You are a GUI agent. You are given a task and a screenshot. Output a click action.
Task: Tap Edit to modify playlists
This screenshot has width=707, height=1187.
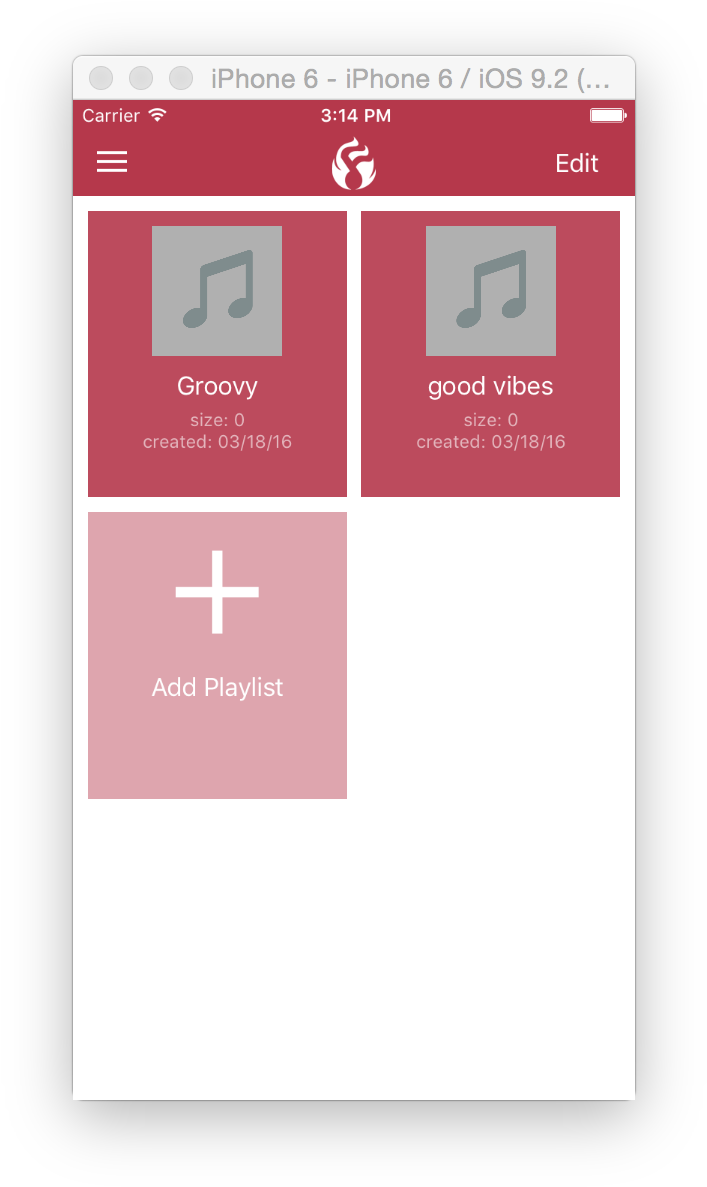tap(576, 163)
